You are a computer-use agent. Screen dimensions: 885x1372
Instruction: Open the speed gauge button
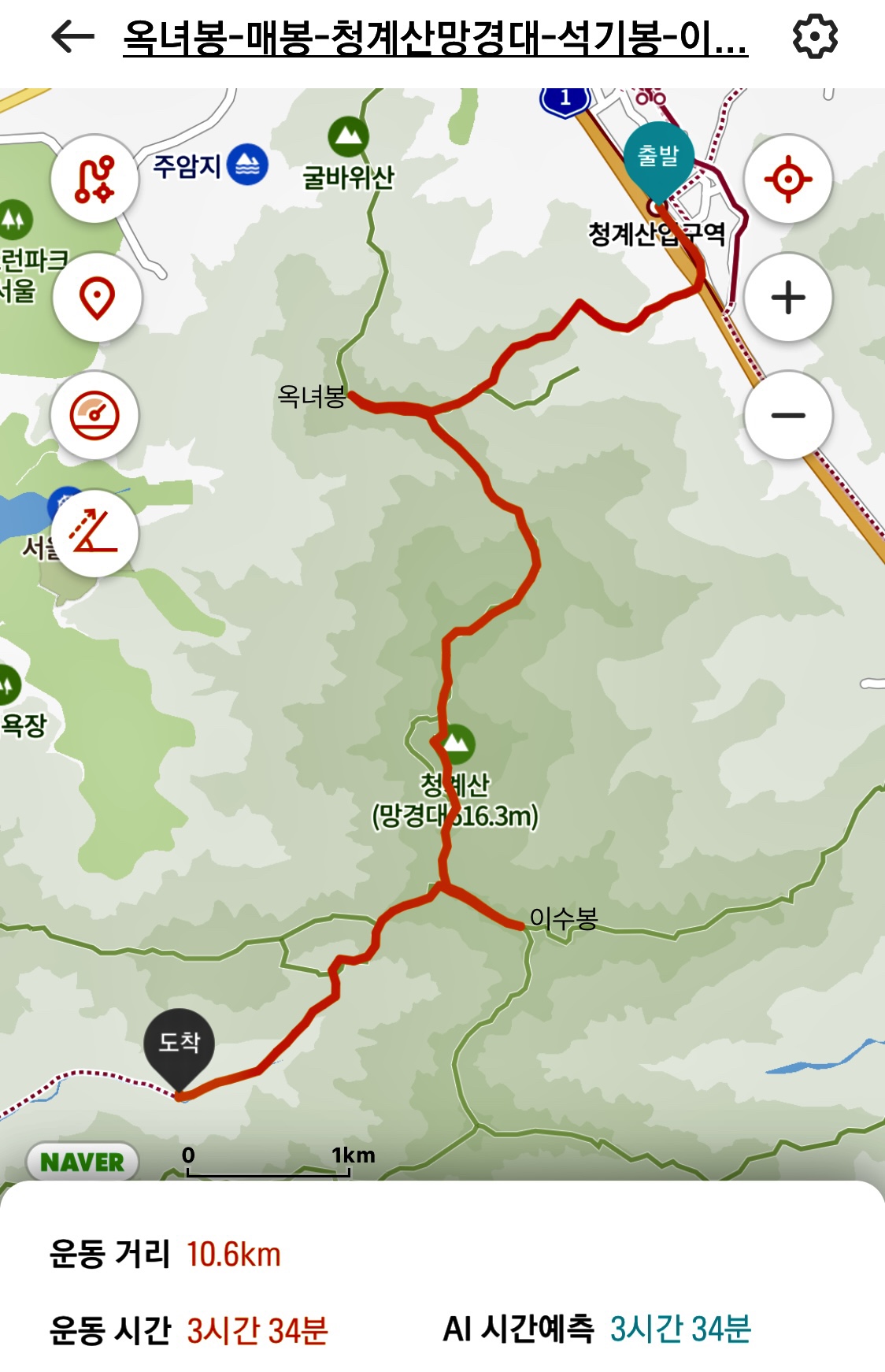click(x=95, y=415)
